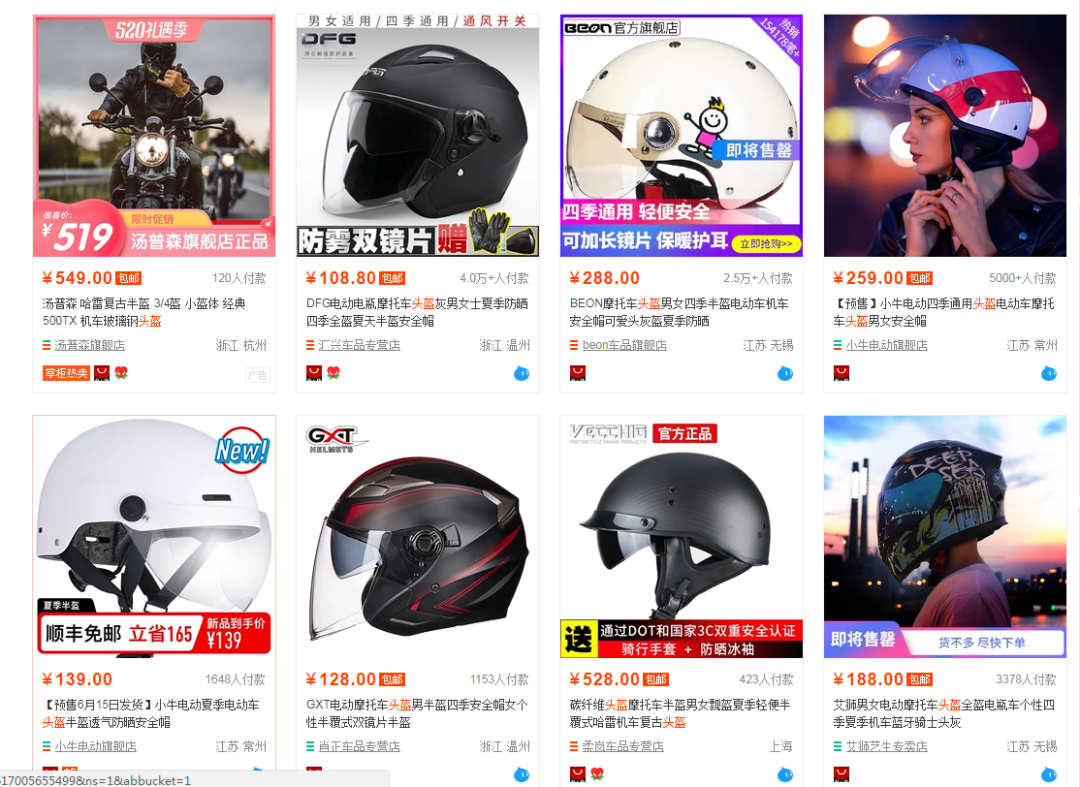The height and width of the screenshot is (787, 1080).
Task: Open the 小牛电动 ¥259 helmet product image
Action: click(944, 135)
